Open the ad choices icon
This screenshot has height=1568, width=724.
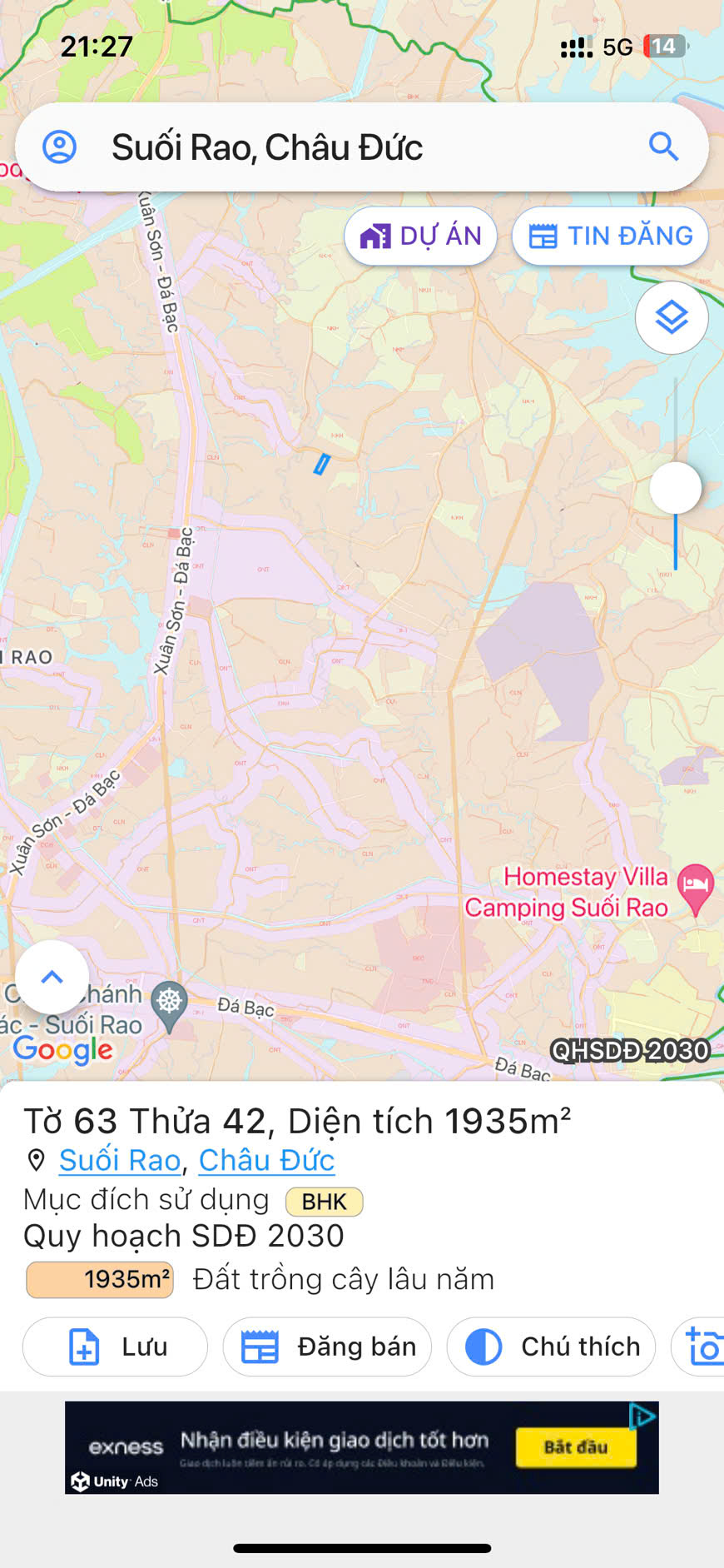click(642, 1416)
